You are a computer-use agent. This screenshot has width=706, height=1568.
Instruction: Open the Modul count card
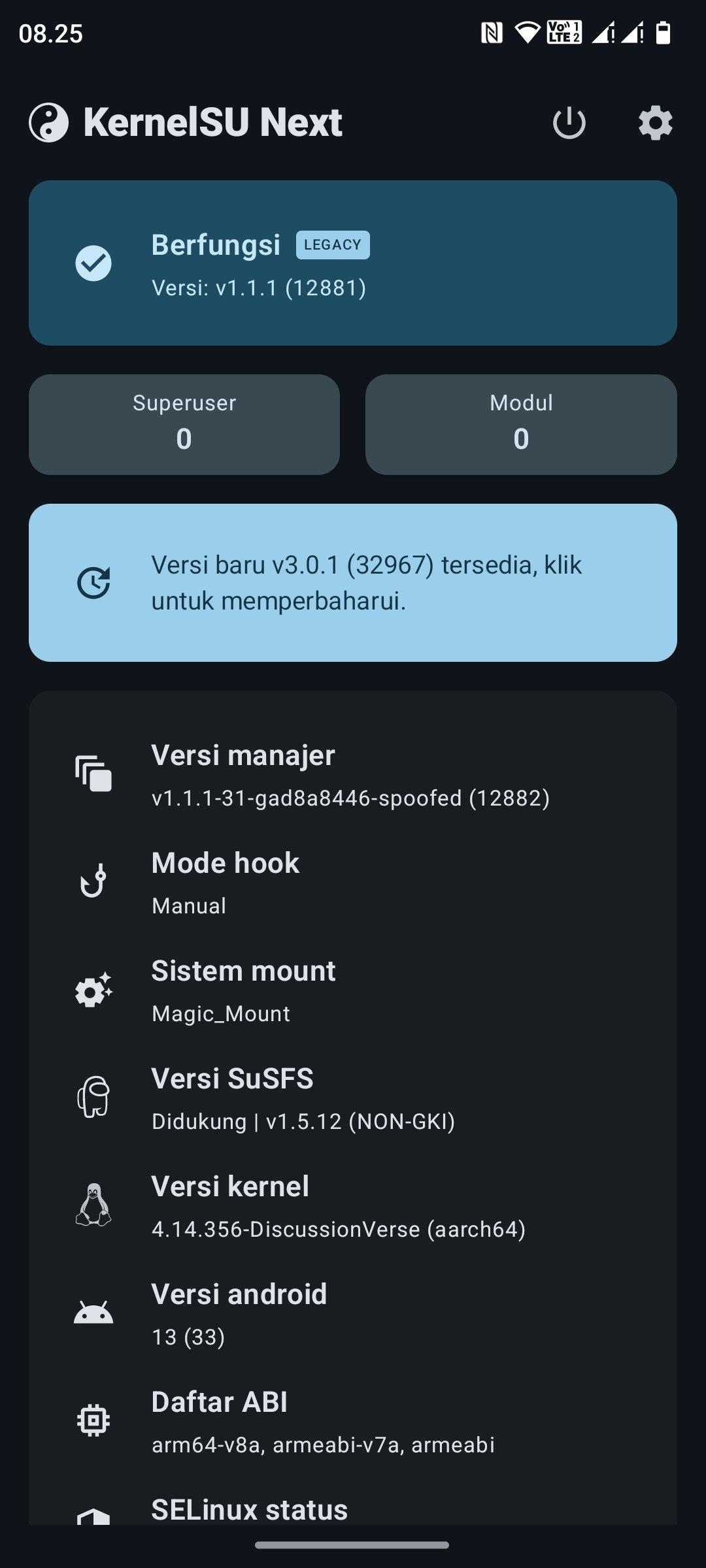[521, 425]
